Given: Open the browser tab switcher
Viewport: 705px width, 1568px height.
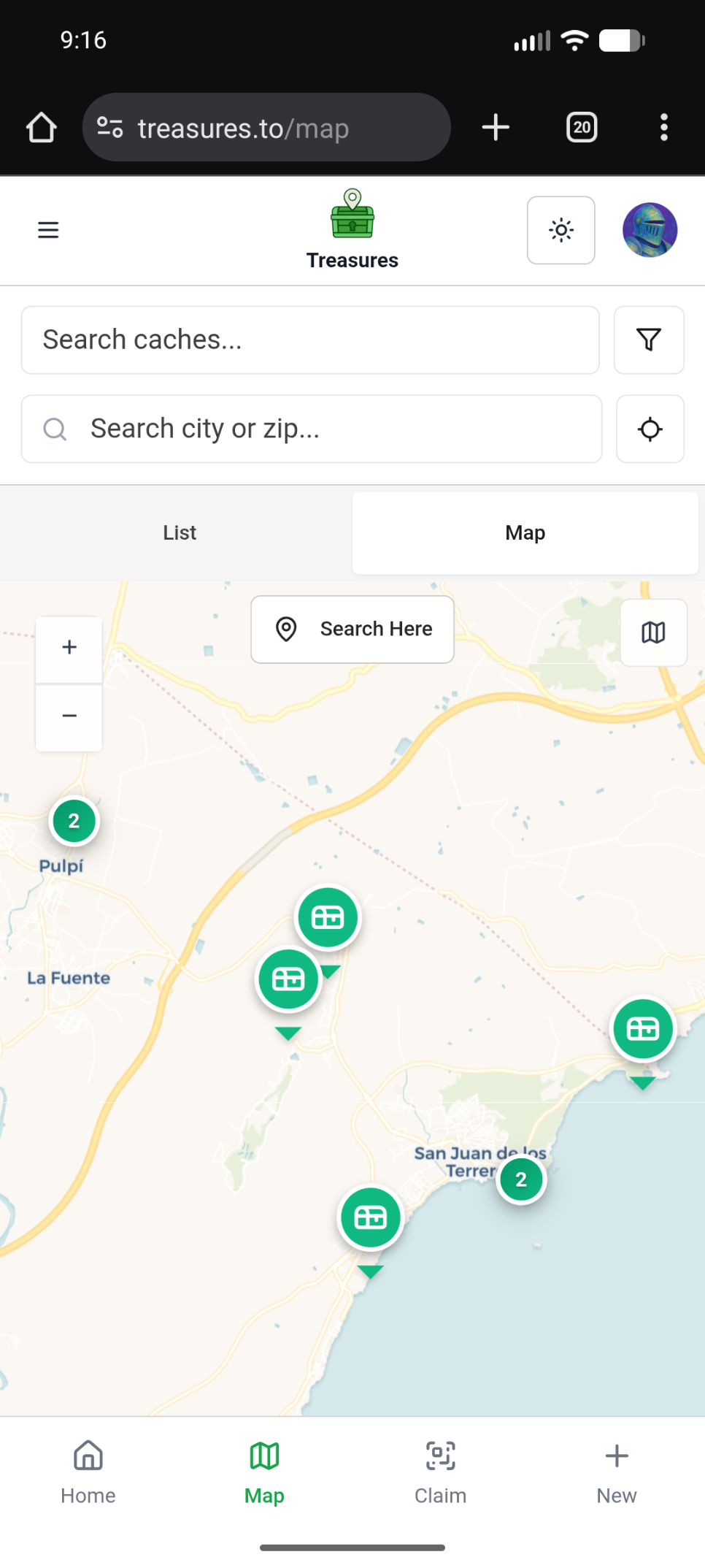Looking at the screenshot, I should (582, 128).
